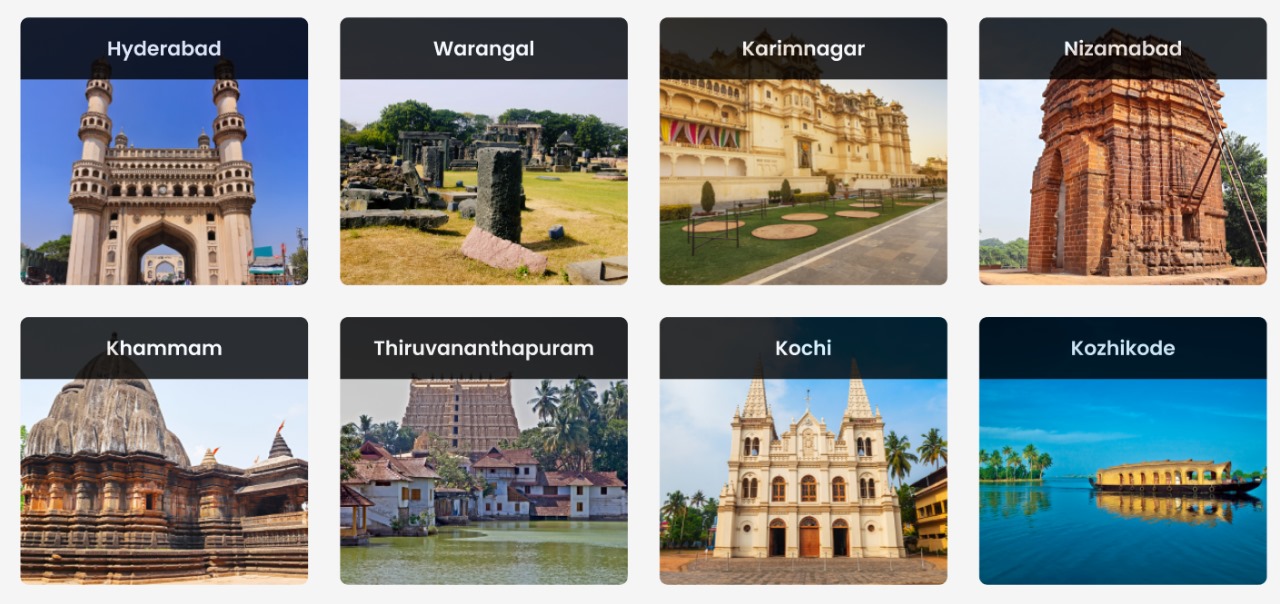The height and width of the screenshot is (604, 1280).
Task: Open the Hyderabad city card
Action: [x=164, y=151]
